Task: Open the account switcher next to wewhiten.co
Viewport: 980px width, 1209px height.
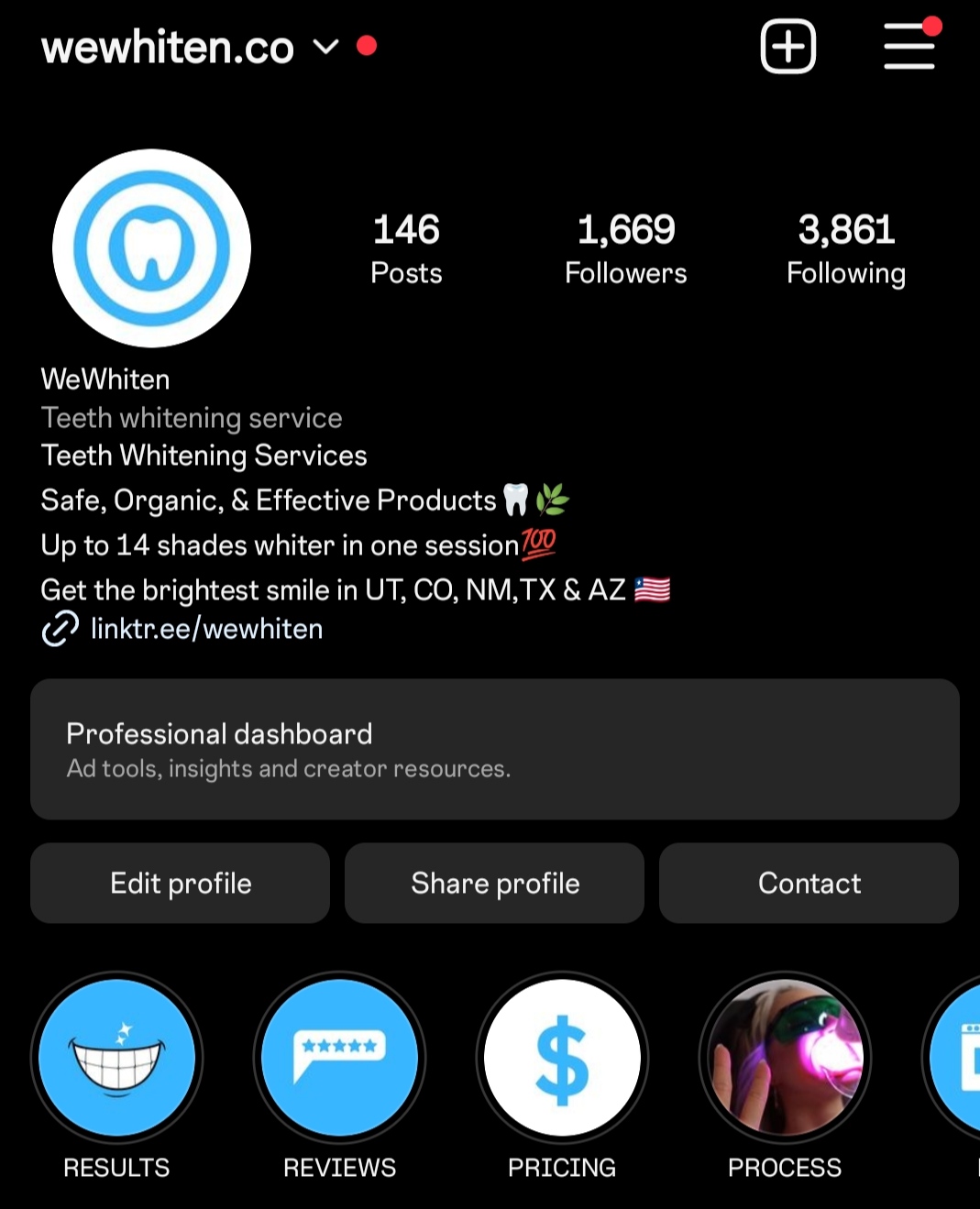Action: point(325,47)
